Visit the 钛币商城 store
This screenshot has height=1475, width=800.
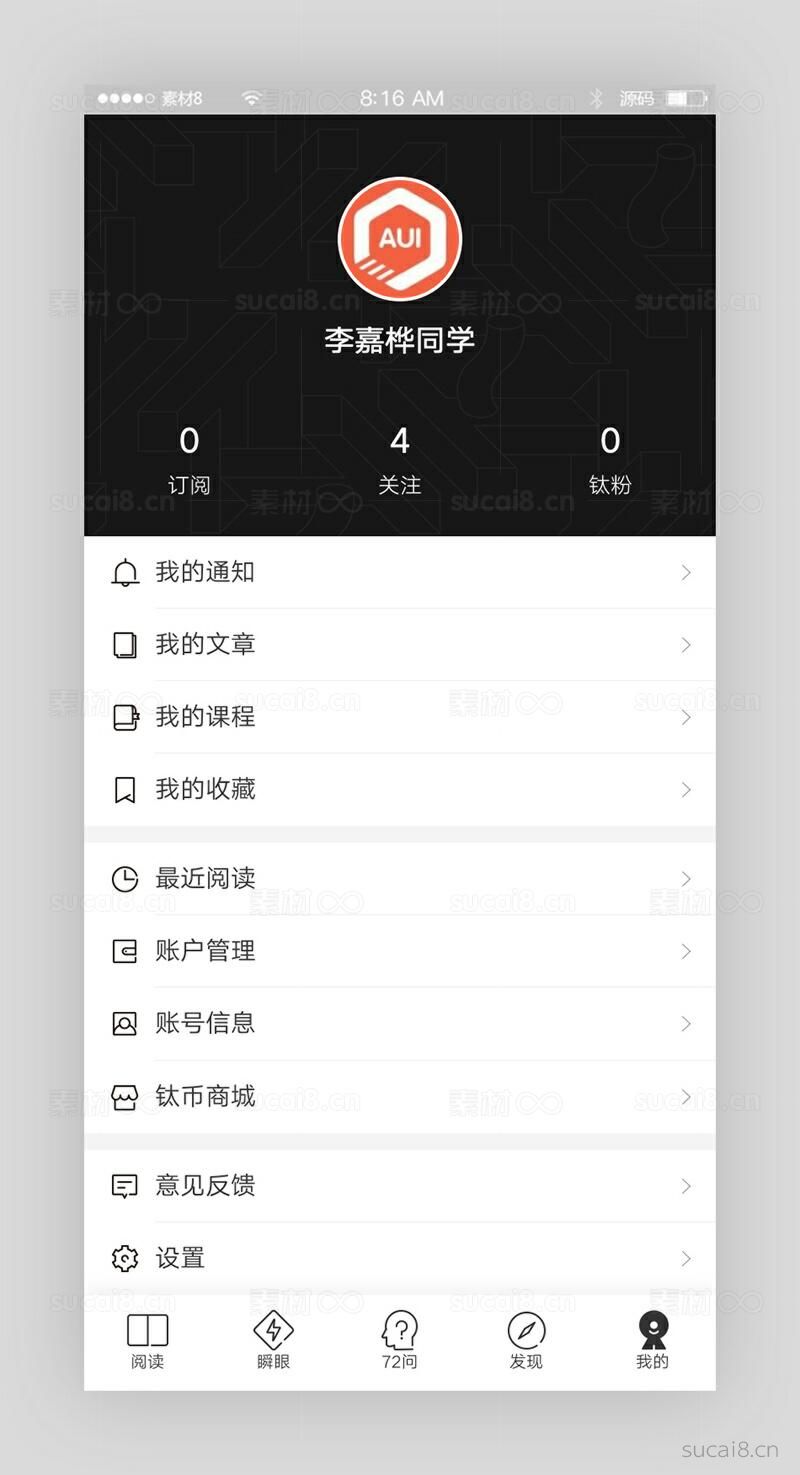[400, 1097]
